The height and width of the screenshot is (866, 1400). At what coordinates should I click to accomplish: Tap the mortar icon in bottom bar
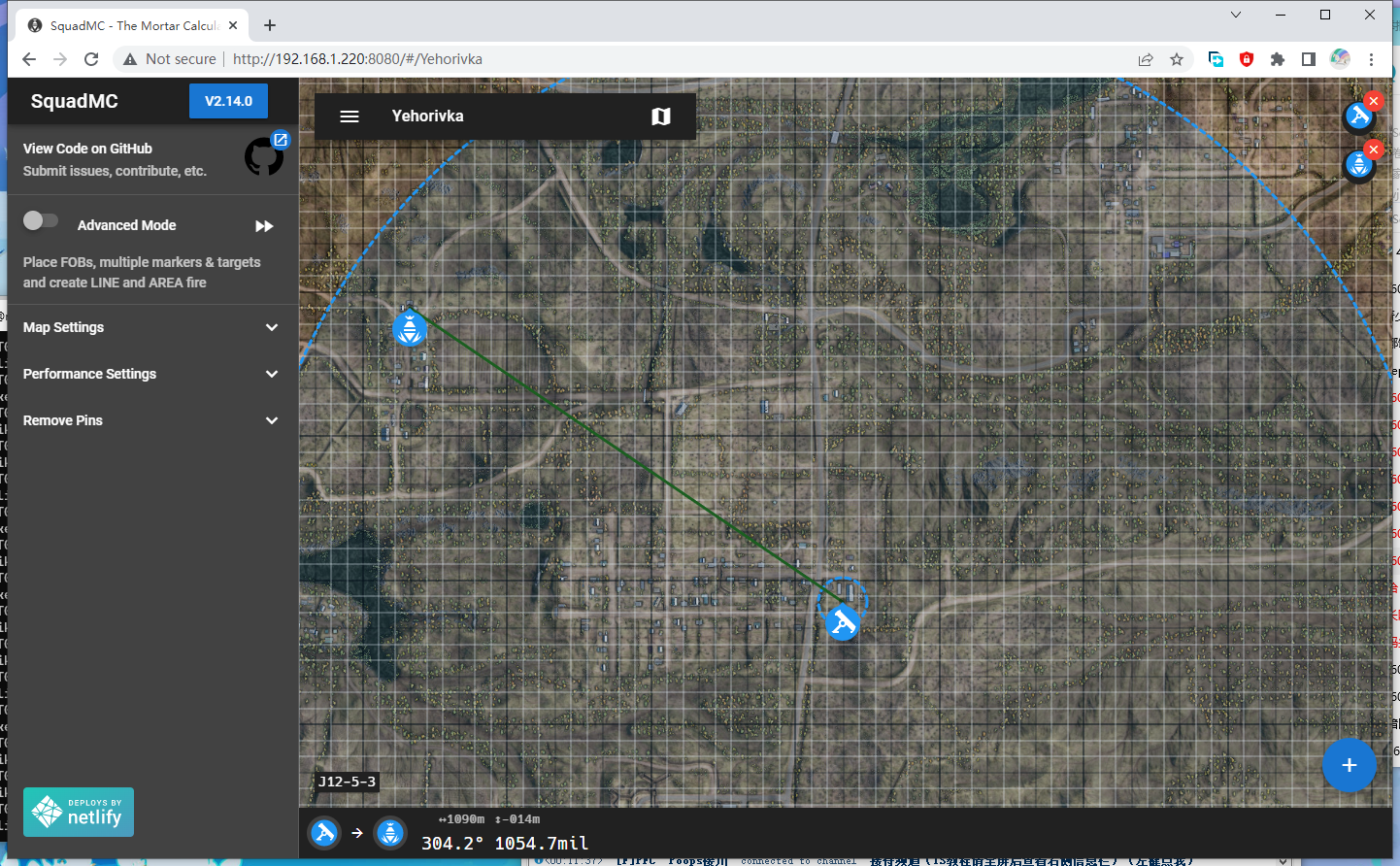tap(324, 833)
